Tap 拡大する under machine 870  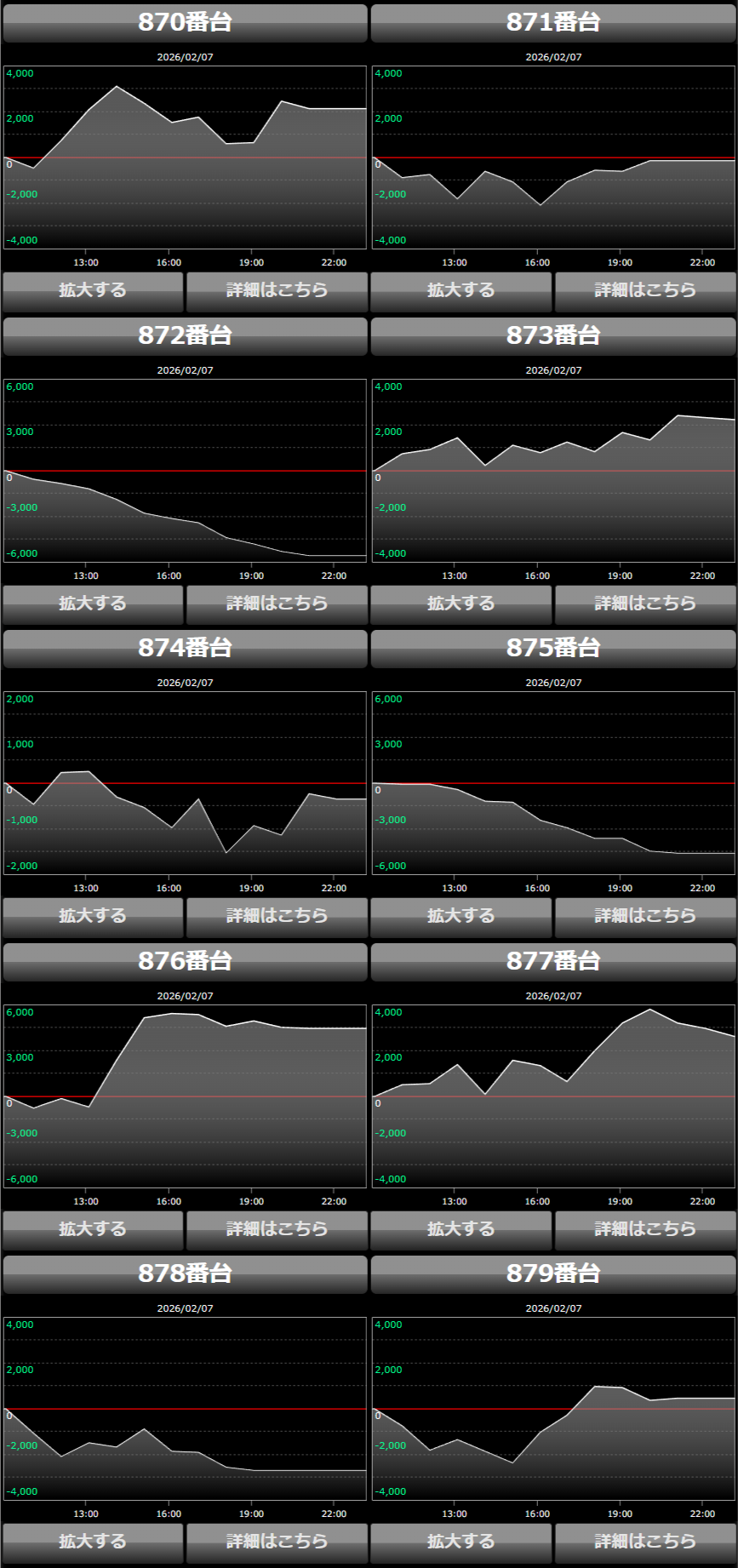93,290
